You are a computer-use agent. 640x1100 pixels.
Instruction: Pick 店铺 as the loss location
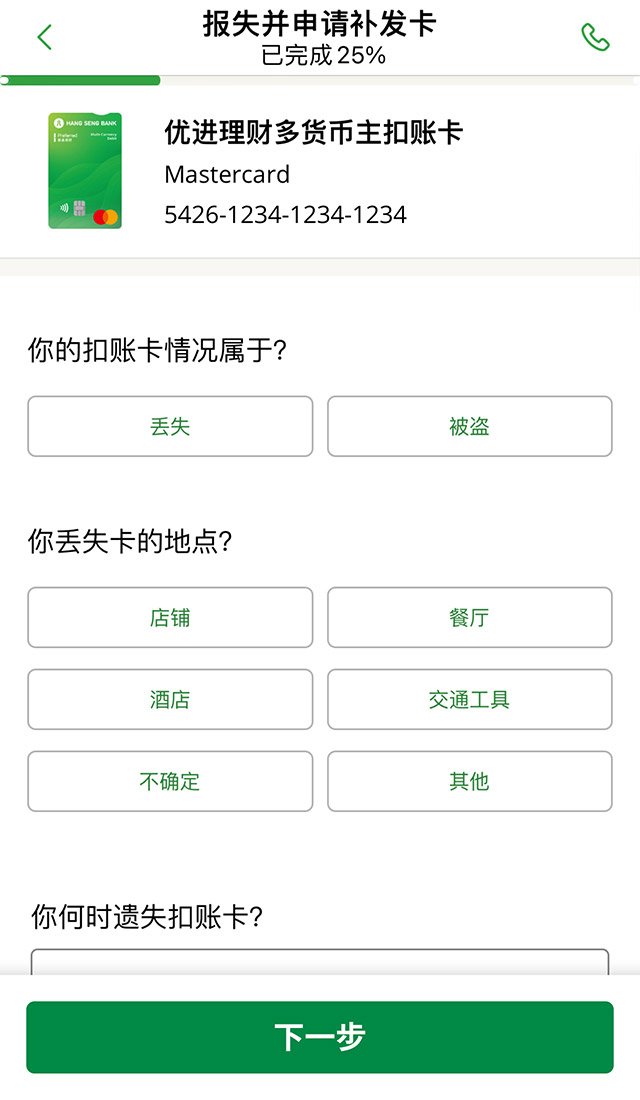pos(170,618)
